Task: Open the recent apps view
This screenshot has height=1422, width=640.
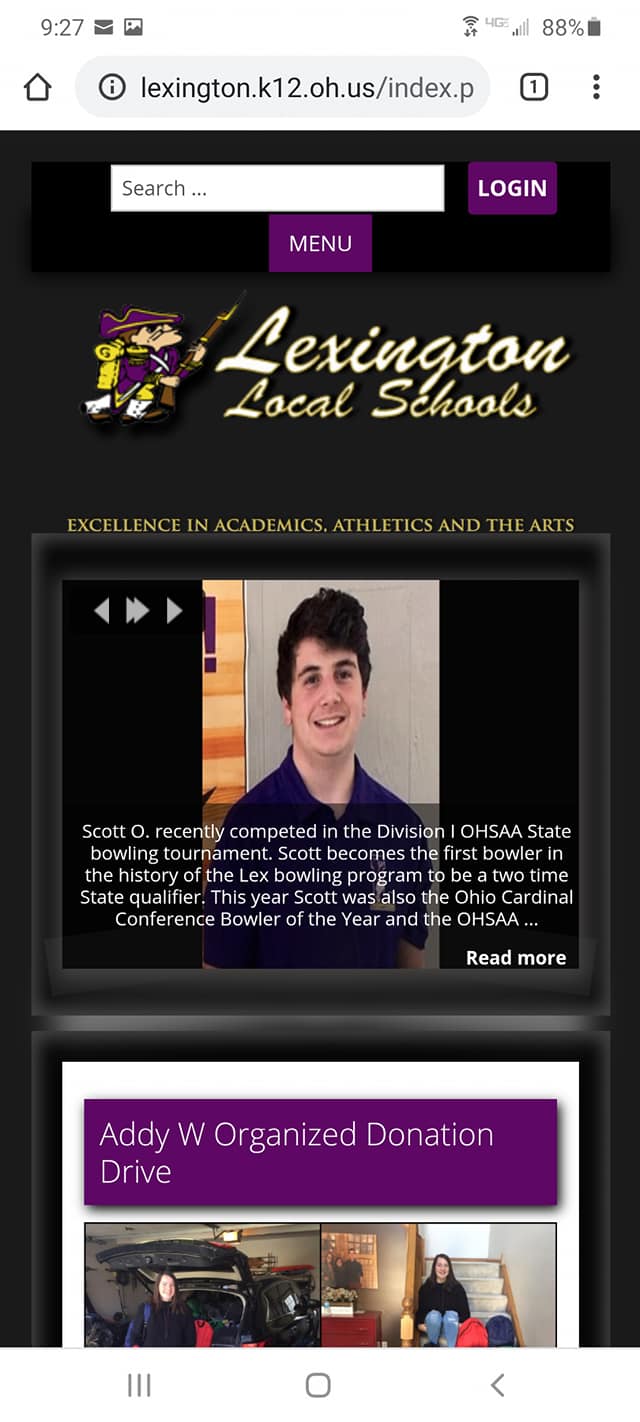Action: coord(139,1384)
